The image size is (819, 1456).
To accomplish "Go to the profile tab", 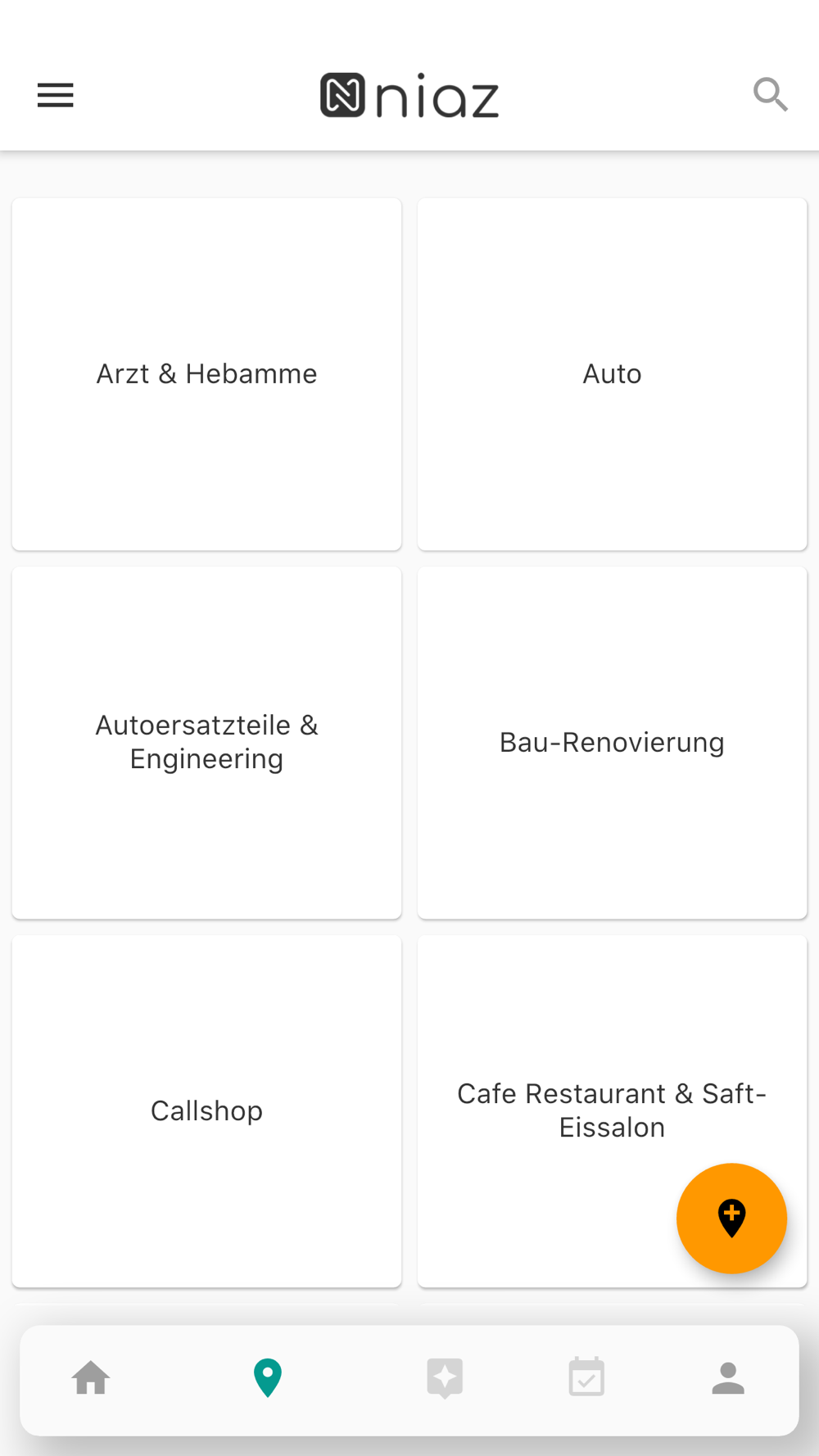I will pos(728,1377).
